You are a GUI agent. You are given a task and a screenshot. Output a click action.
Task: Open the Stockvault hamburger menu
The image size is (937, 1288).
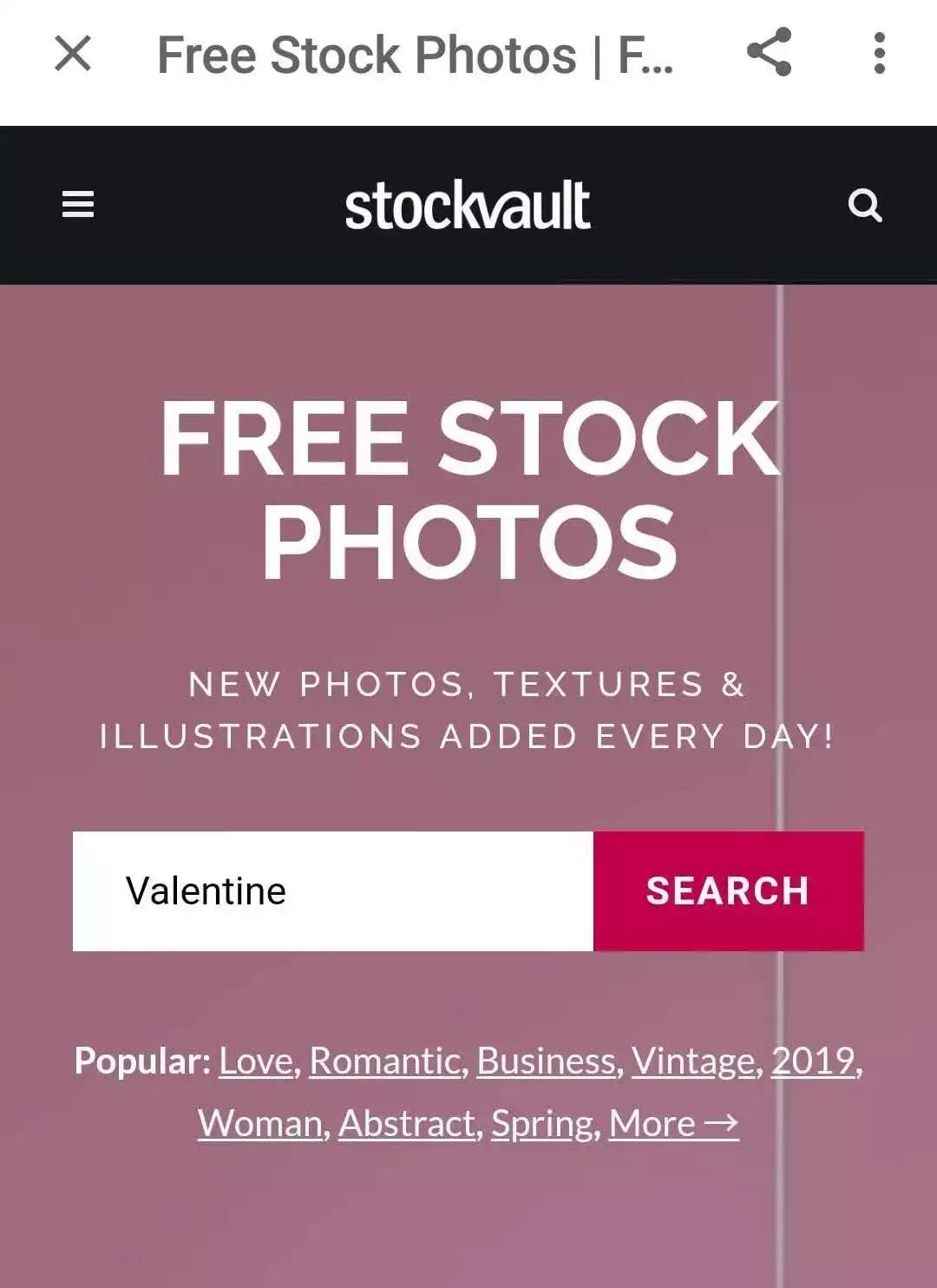click(78, 205)
